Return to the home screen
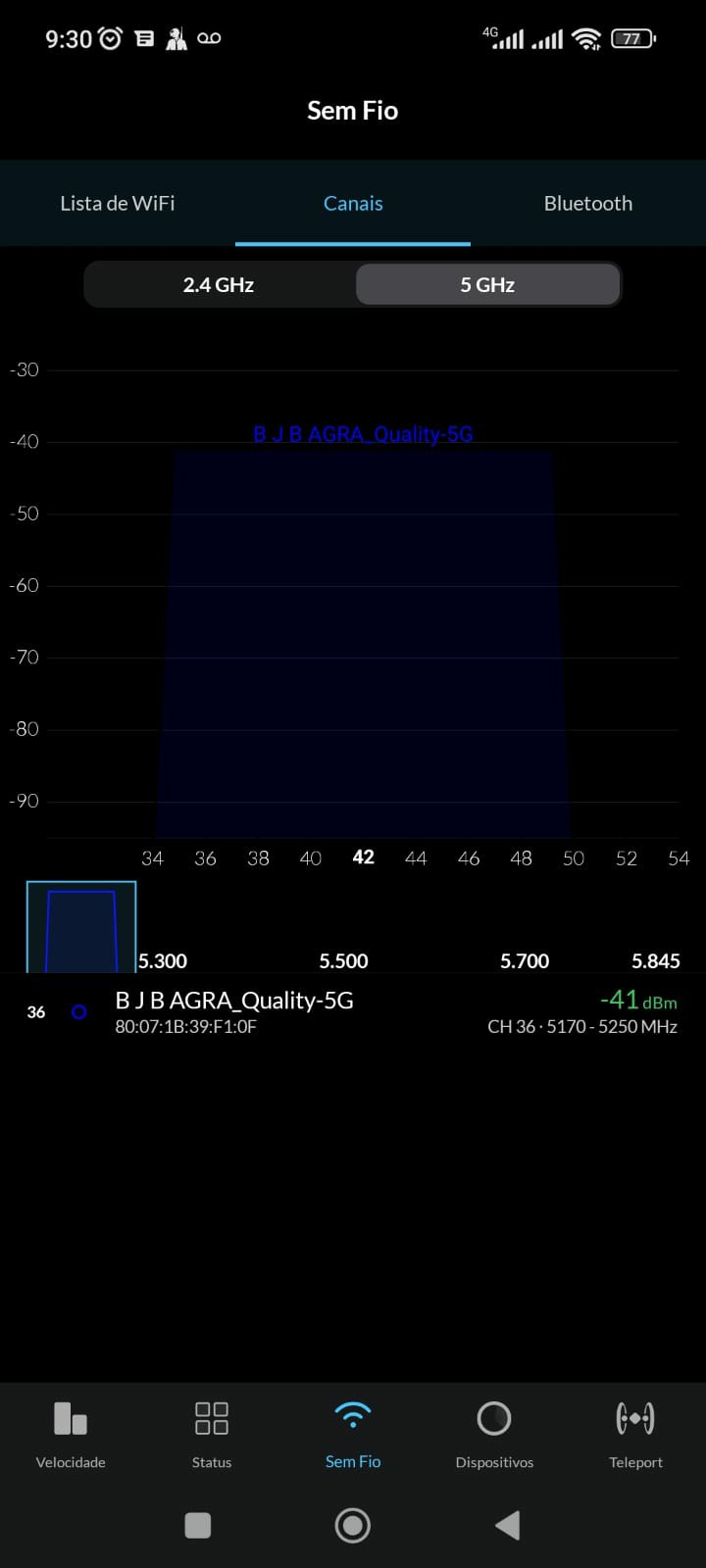This screenshot has height=1568, width=706. (x=353, y=1525)
